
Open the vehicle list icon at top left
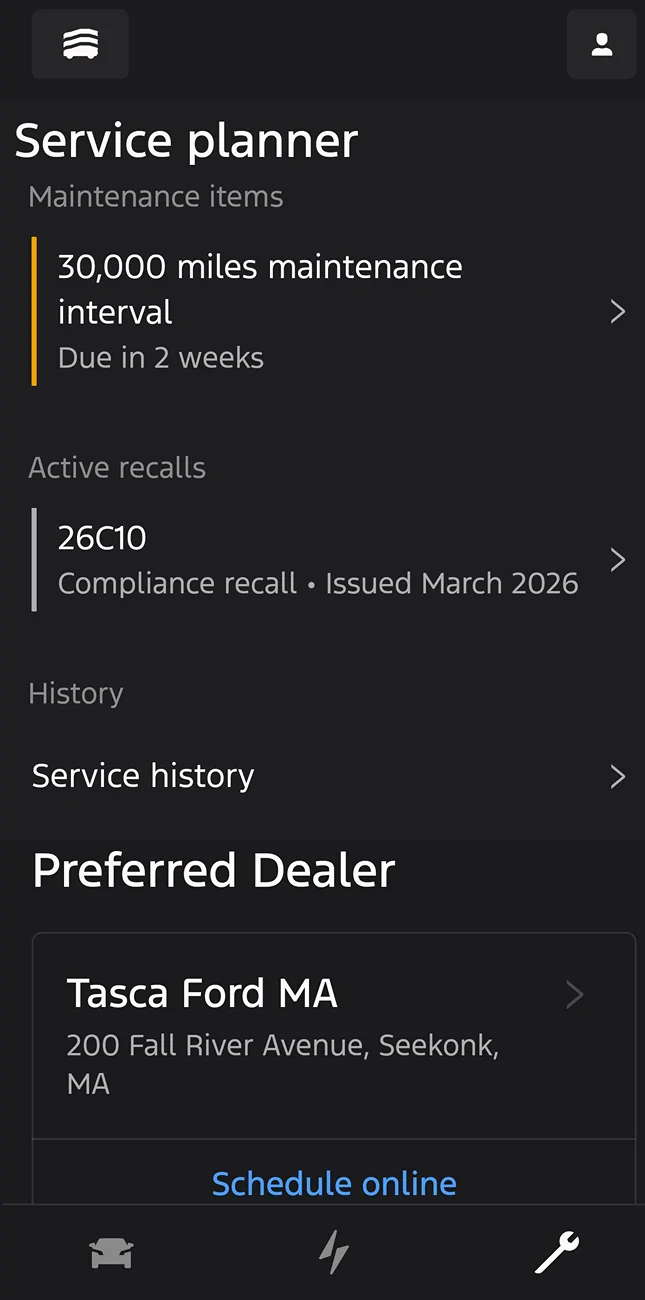click(x=80, y=44)
